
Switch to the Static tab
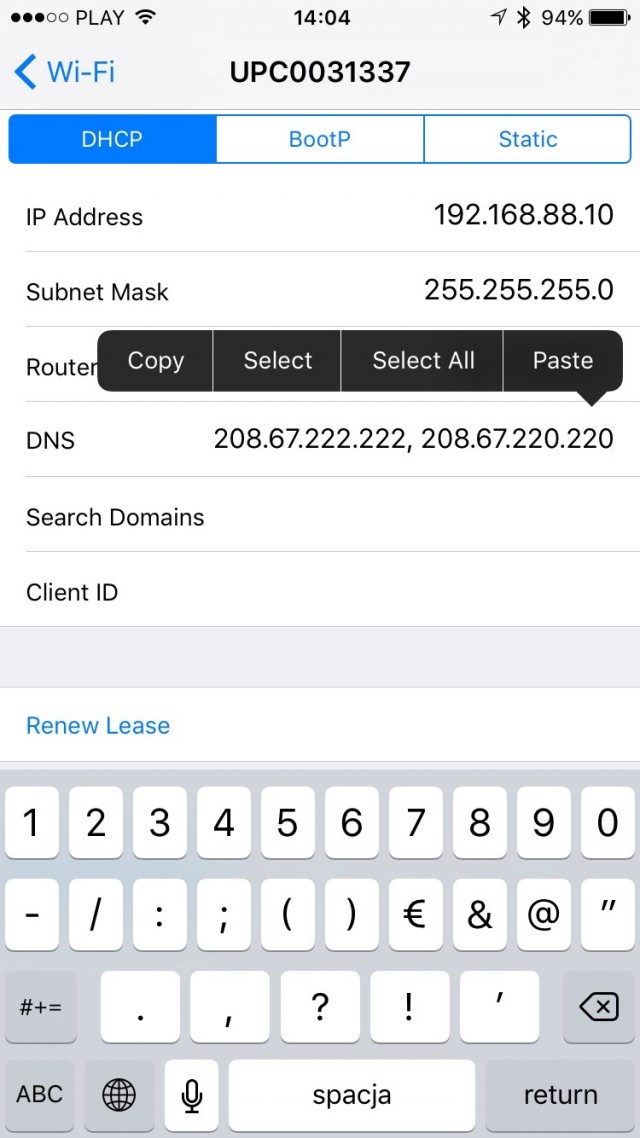pos(527,139)
